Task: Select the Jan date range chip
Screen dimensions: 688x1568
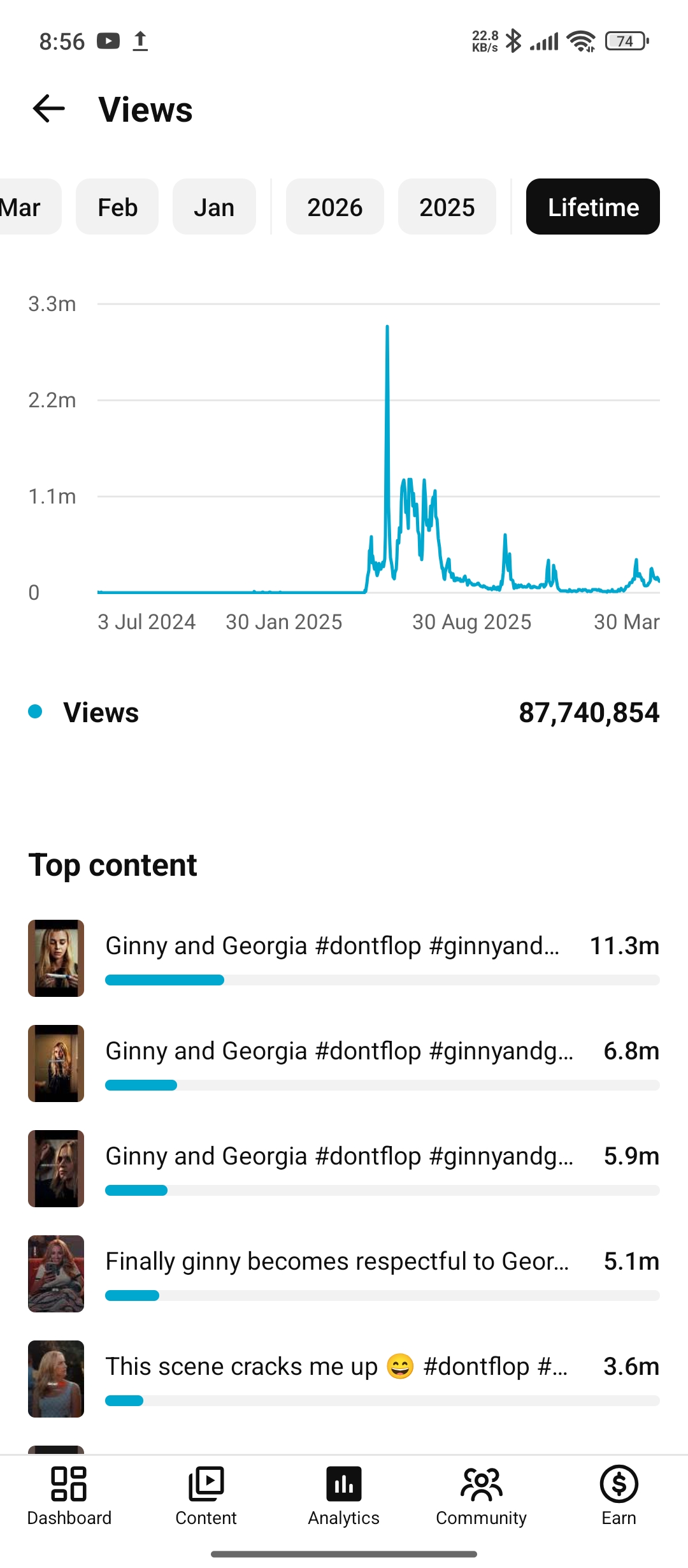Action: [x=214, y=207]
